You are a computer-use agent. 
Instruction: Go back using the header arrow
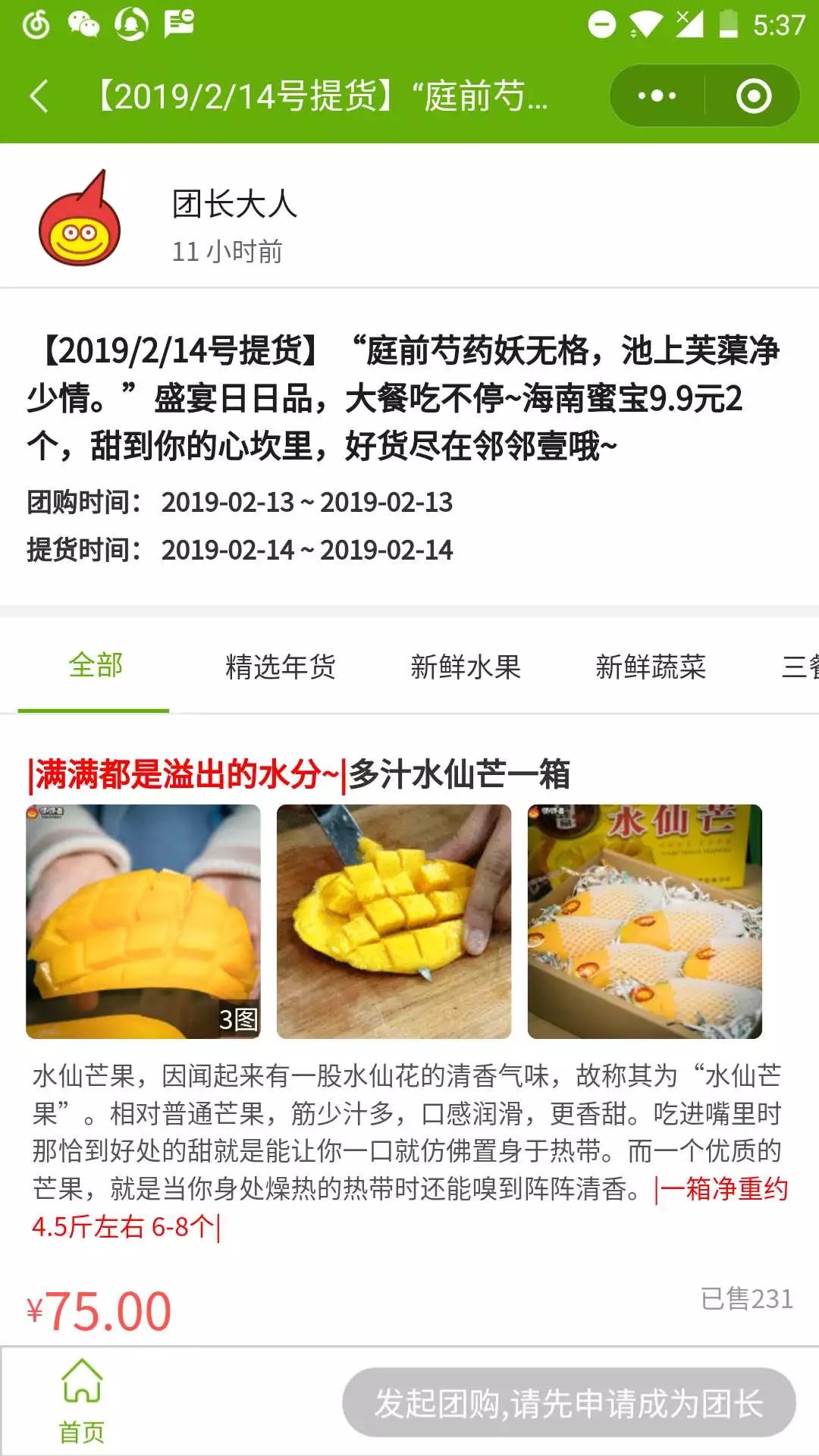pyautogui.click(x=39, y=96)
